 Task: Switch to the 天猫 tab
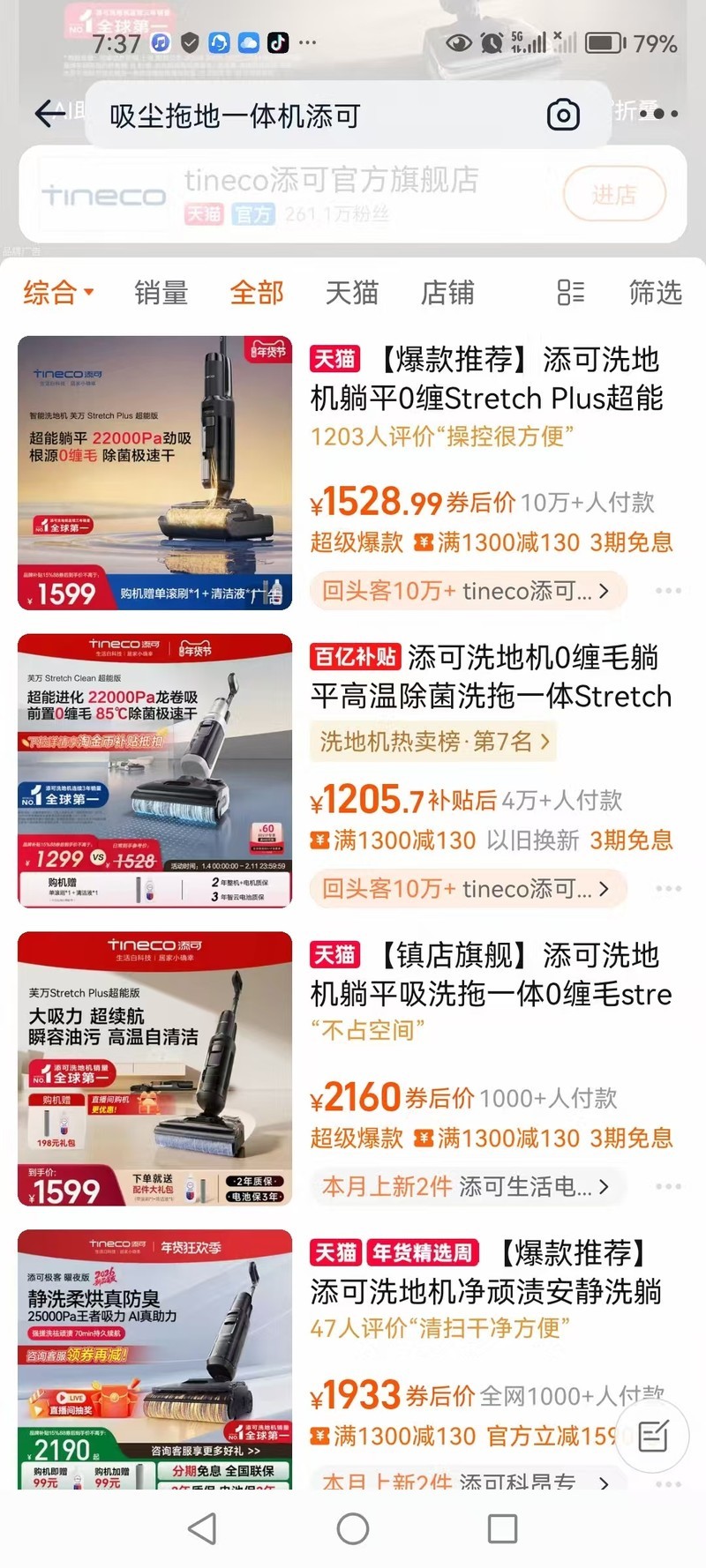click(x=351, y=292)
